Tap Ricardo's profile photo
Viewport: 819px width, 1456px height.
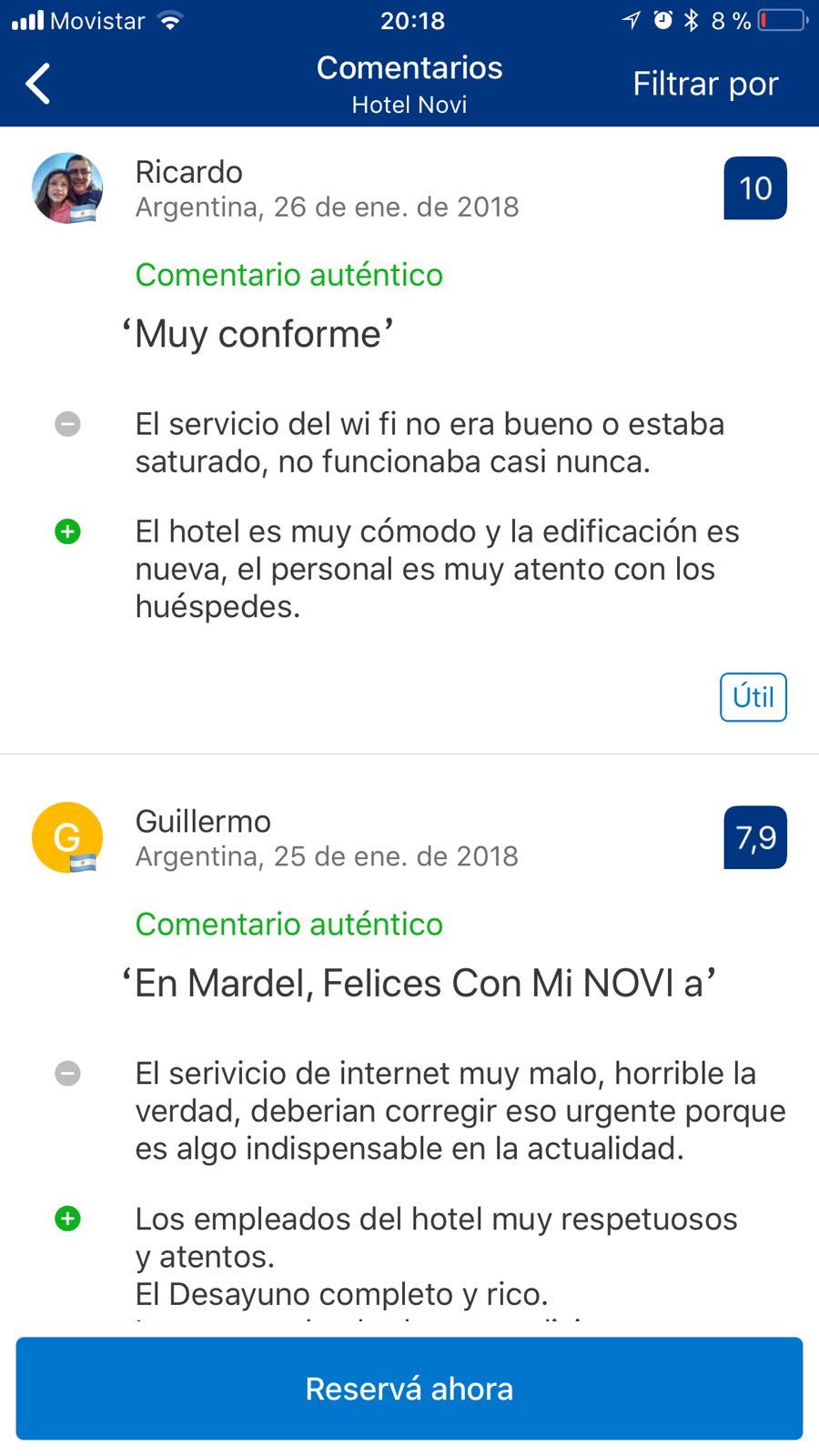click(x=67, y=188)
